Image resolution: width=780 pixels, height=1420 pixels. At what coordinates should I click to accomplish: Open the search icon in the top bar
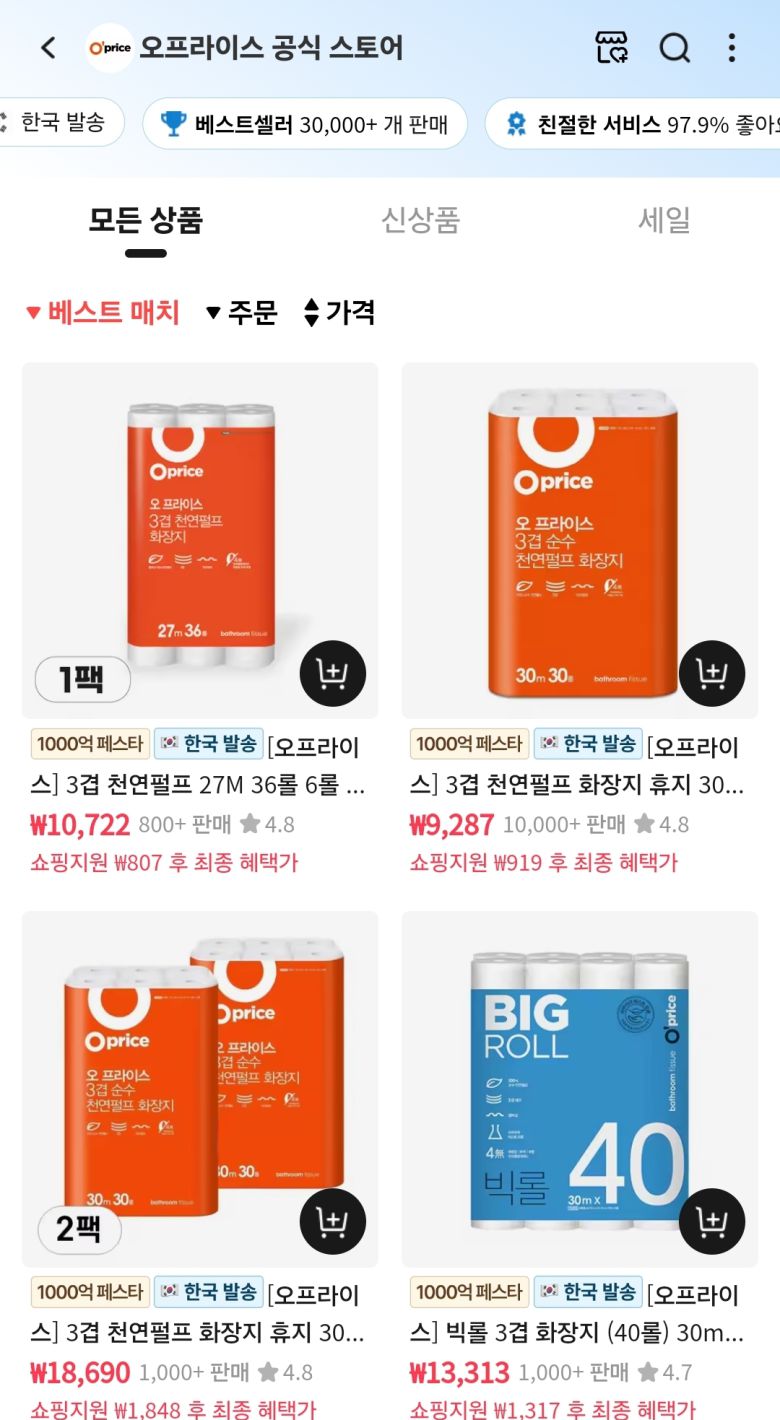pos(676,47)
